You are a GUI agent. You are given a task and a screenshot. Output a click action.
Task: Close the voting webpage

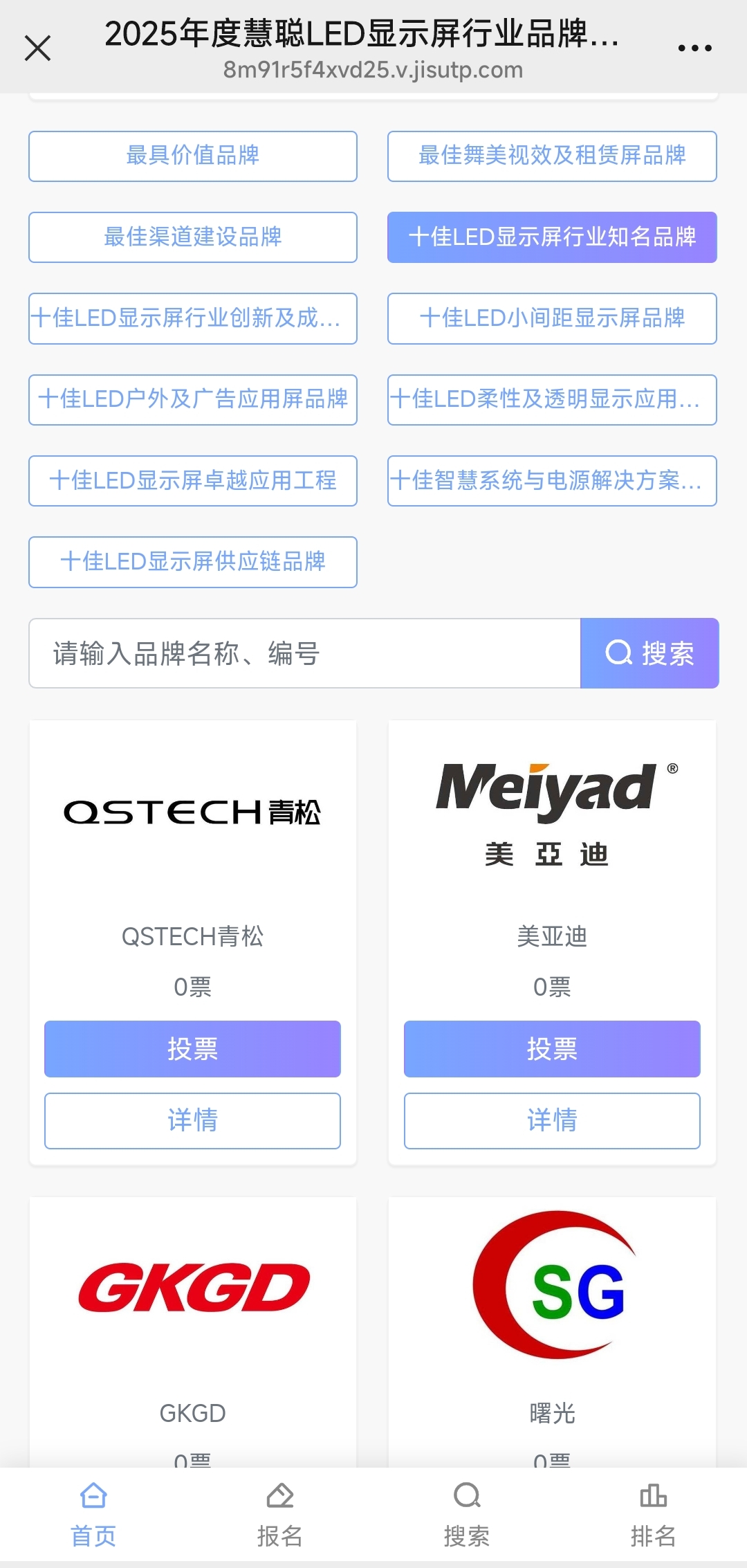pos(38,48)
